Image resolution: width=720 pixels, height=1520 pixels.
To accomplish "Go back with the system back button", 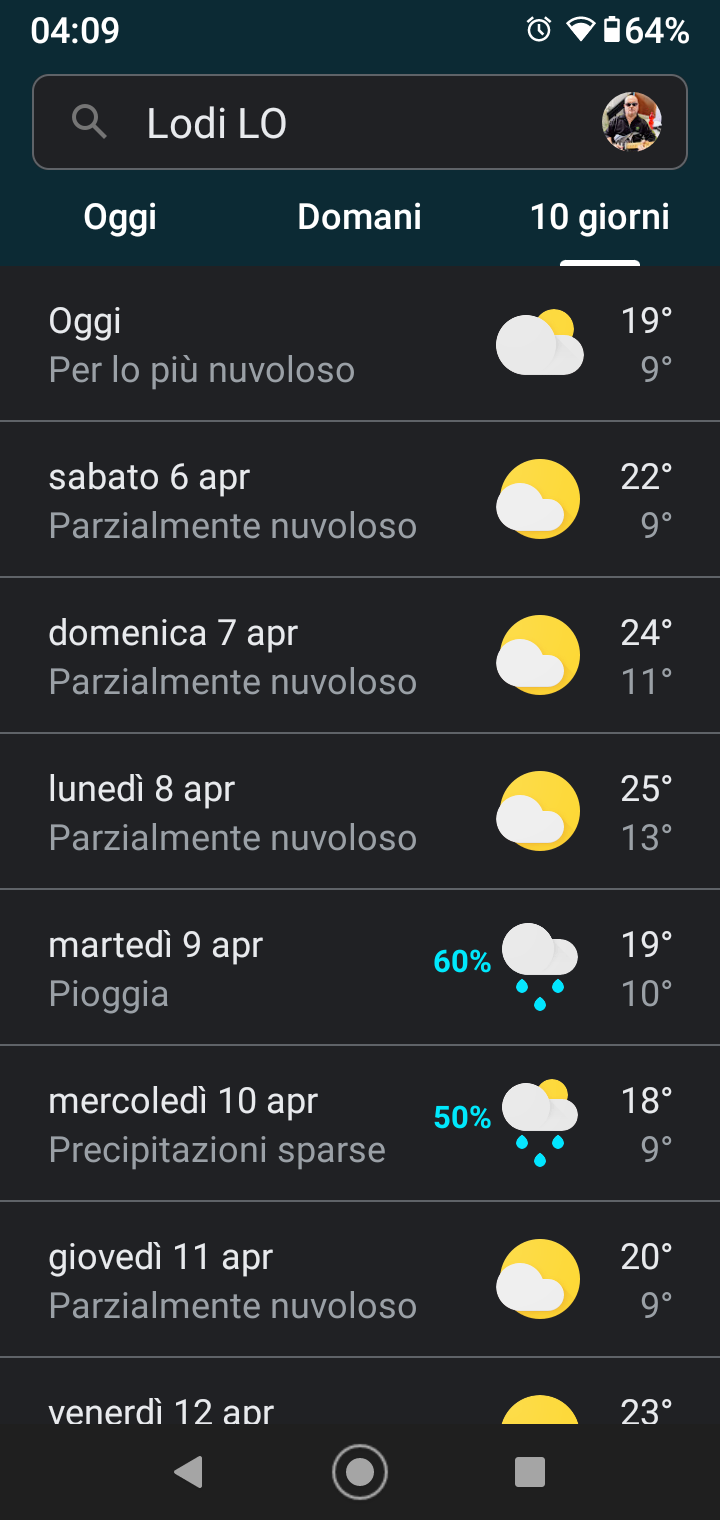I will coord(188,1472).
